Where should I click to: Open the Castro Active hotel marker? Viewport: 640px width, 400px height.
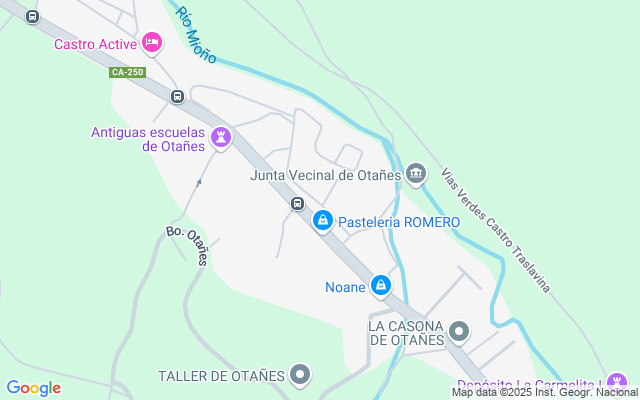click(x=152, y=42)
